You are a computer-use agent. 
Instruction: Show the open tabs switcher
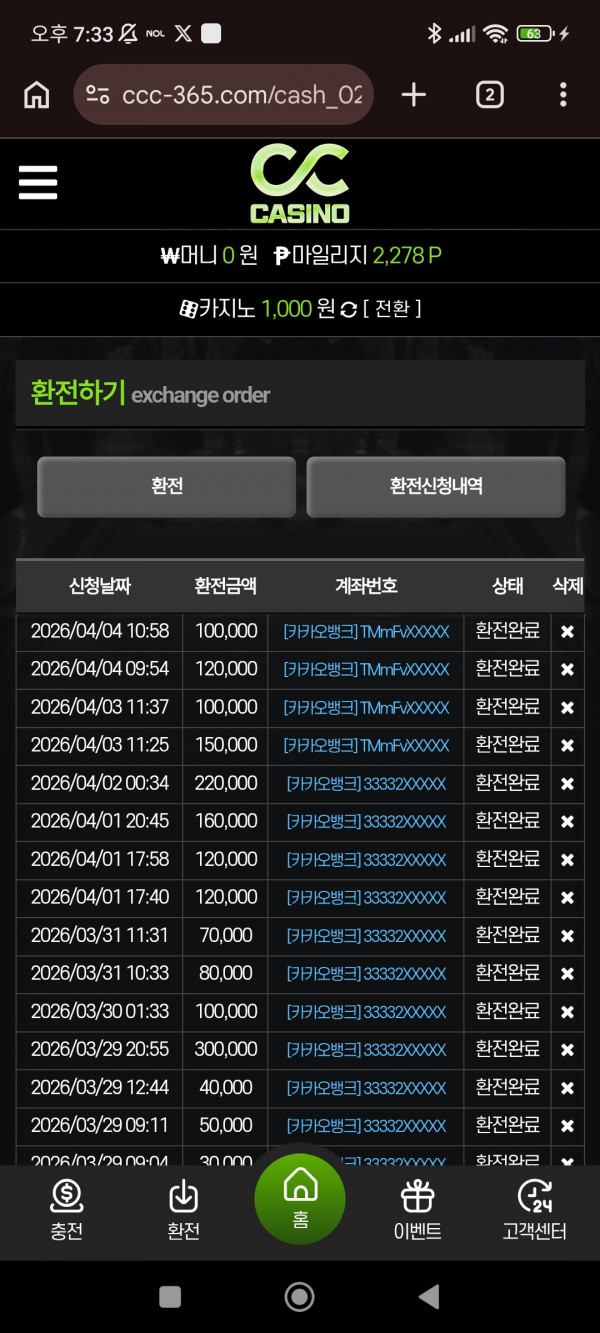coord(489,95)
